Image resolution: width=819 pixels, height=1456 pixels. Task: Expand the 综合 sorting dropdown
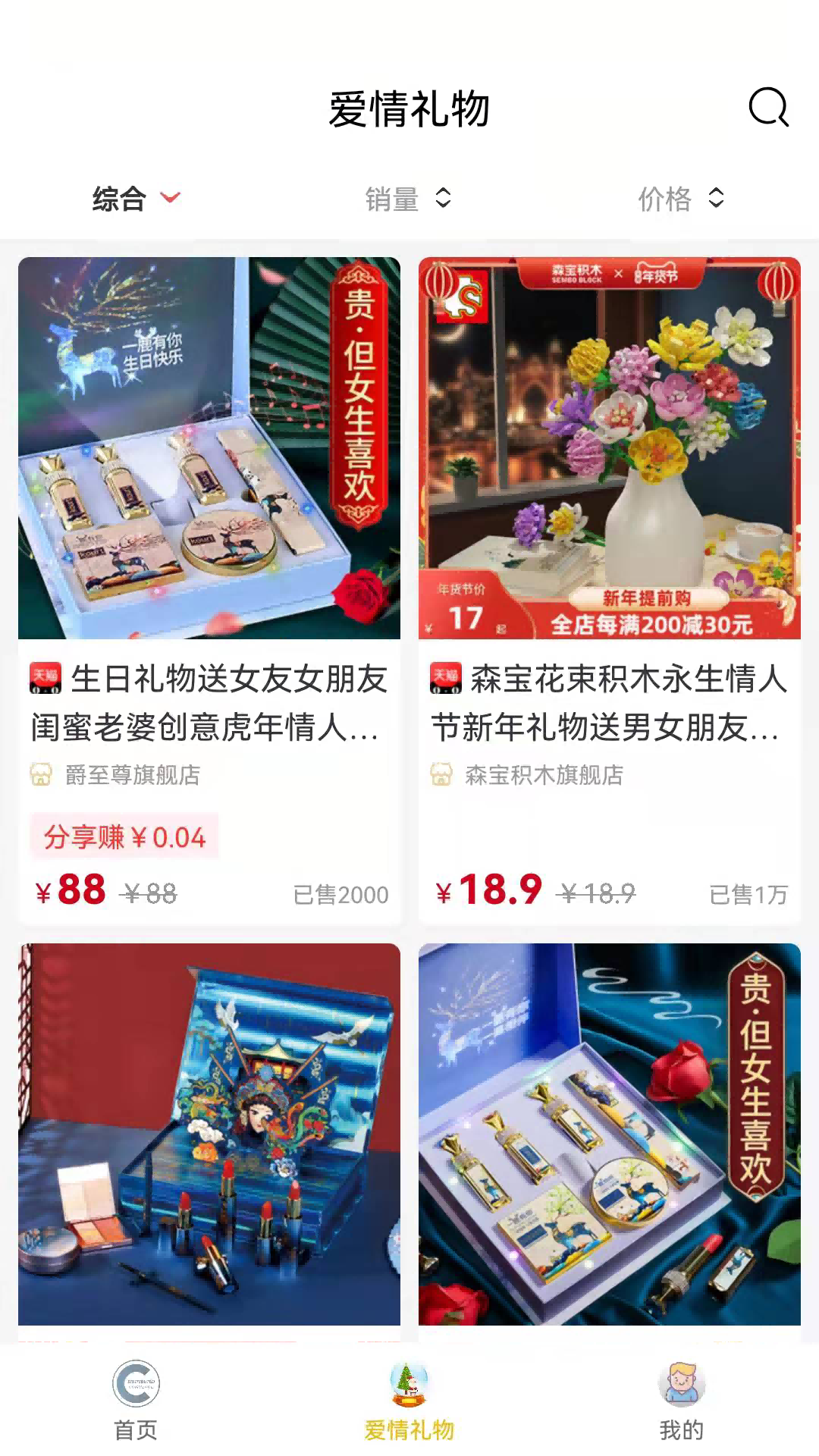coord(170,199)
